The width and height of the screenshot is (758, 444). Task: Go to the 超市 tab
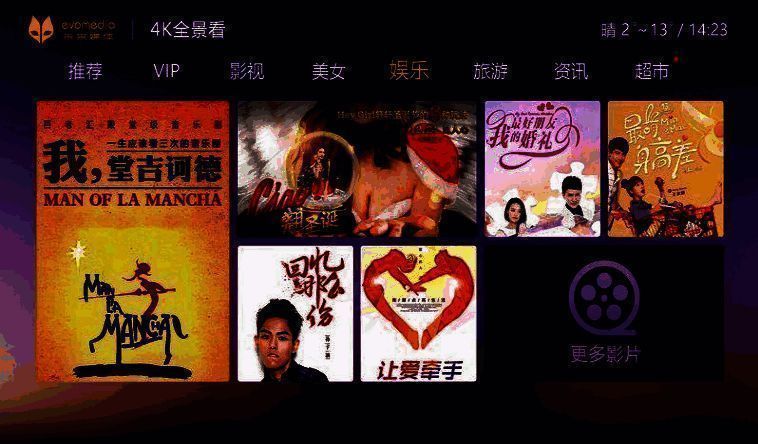652,71
